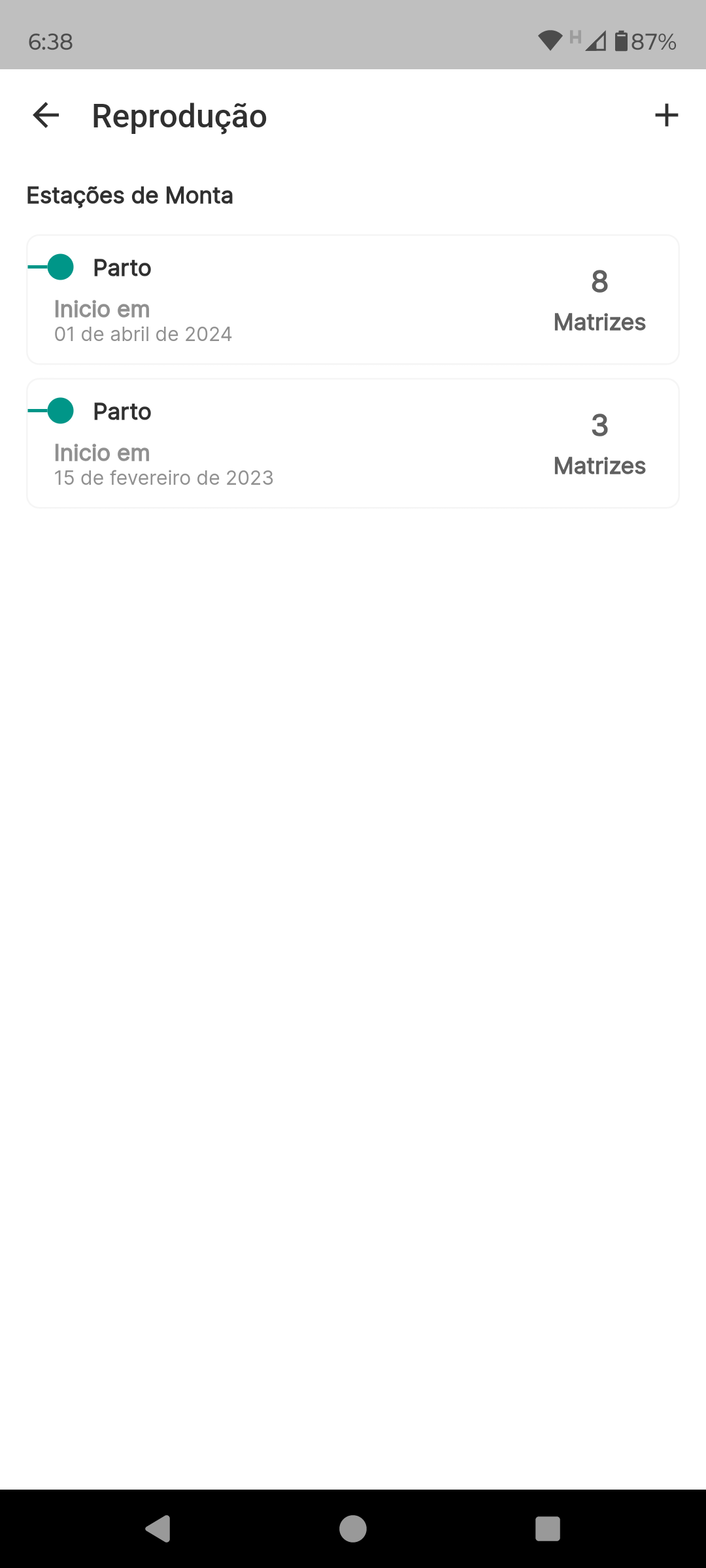
Task: Go back from the Reprodução screen
Action: [46, 116]
